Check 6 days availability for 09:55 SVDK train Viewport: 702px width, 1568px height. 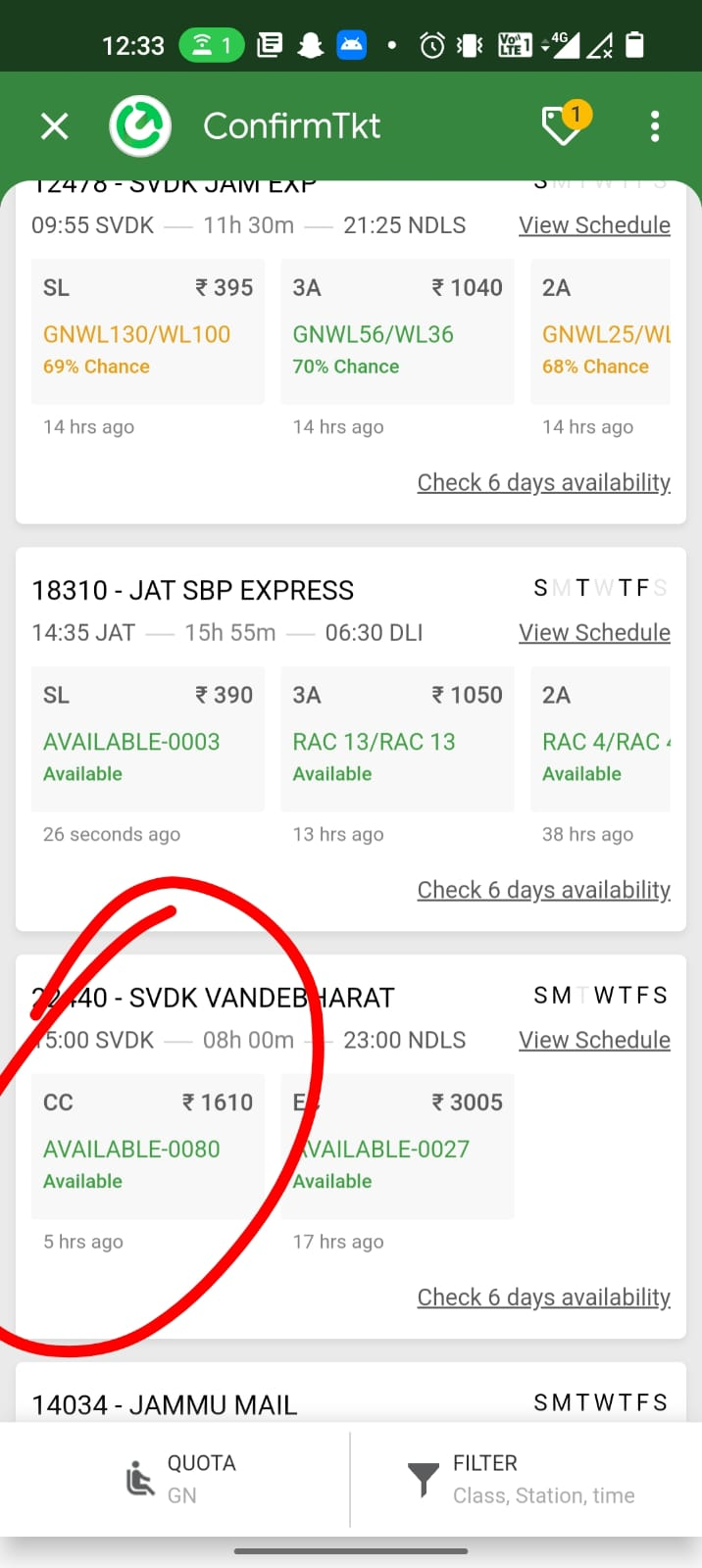point(543,482)
